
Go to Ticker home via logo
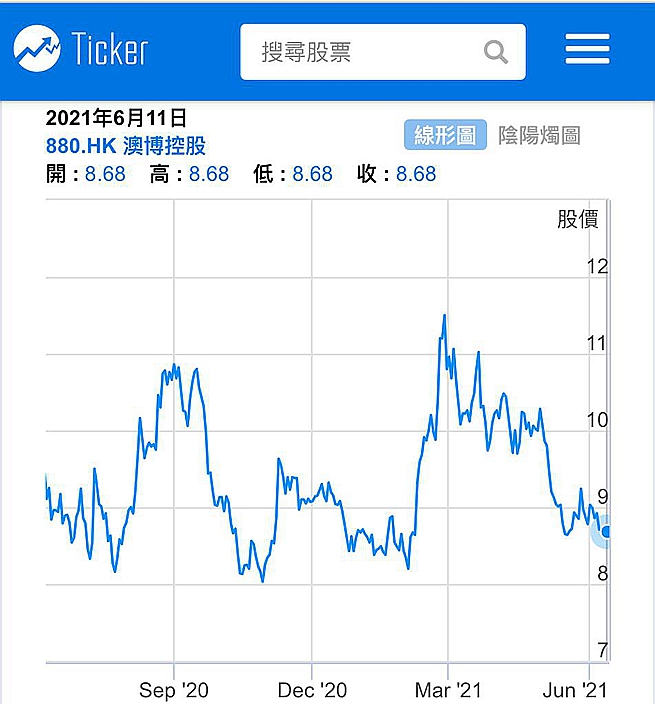(81, 48)
